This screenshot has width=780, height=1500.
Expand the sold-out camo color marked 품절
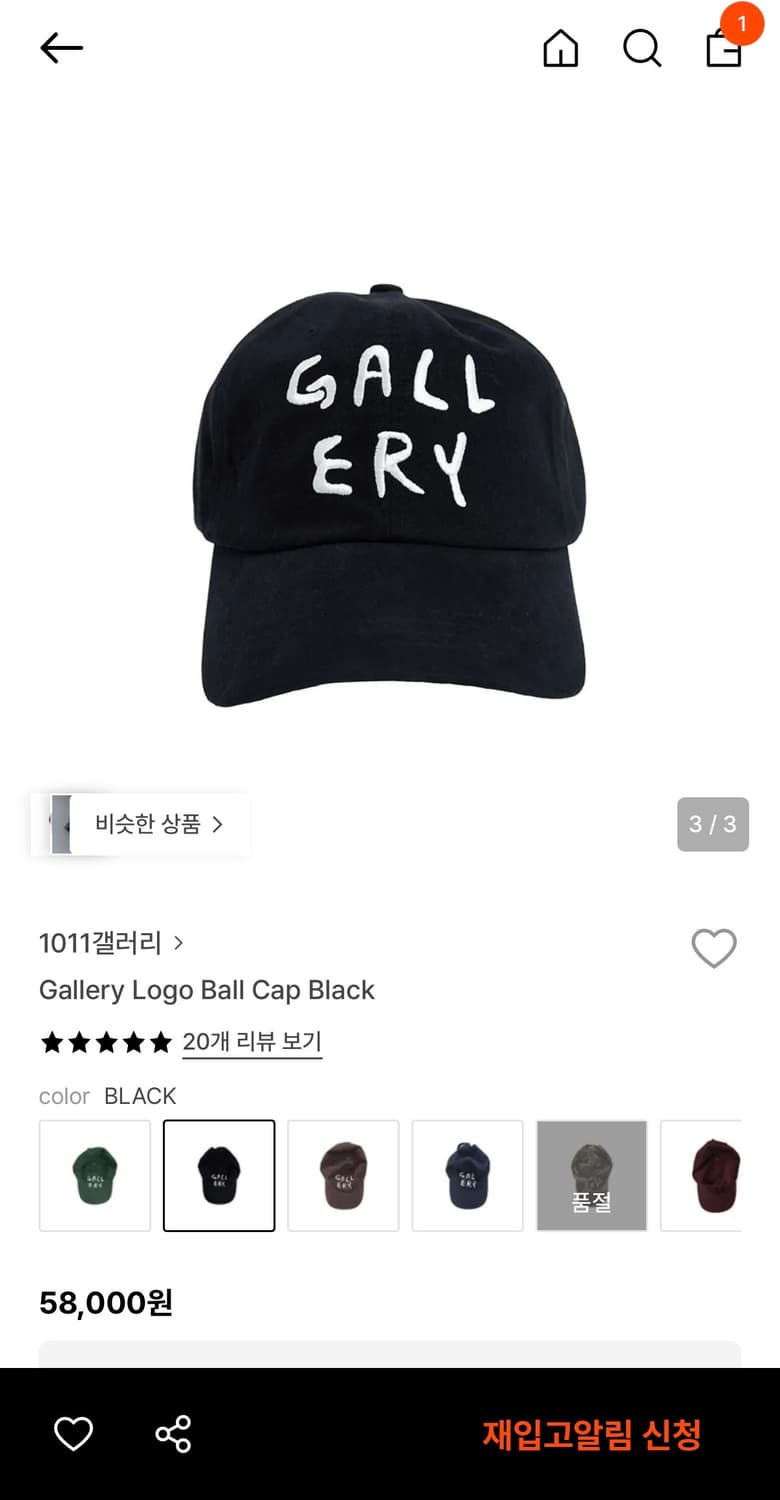coord(591,1175)
